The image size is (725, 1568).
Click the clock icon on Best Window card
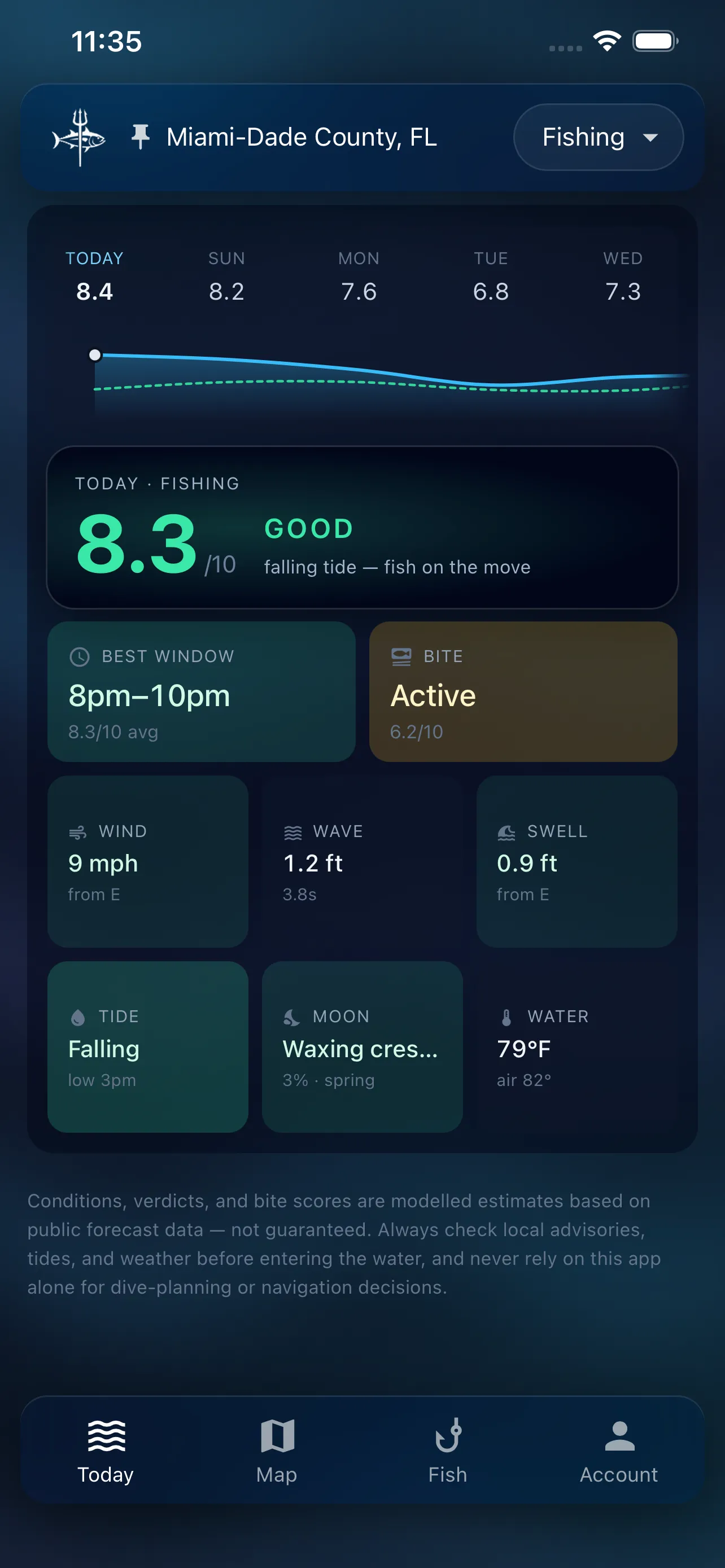pyautogui.click(x=80, y=656)
